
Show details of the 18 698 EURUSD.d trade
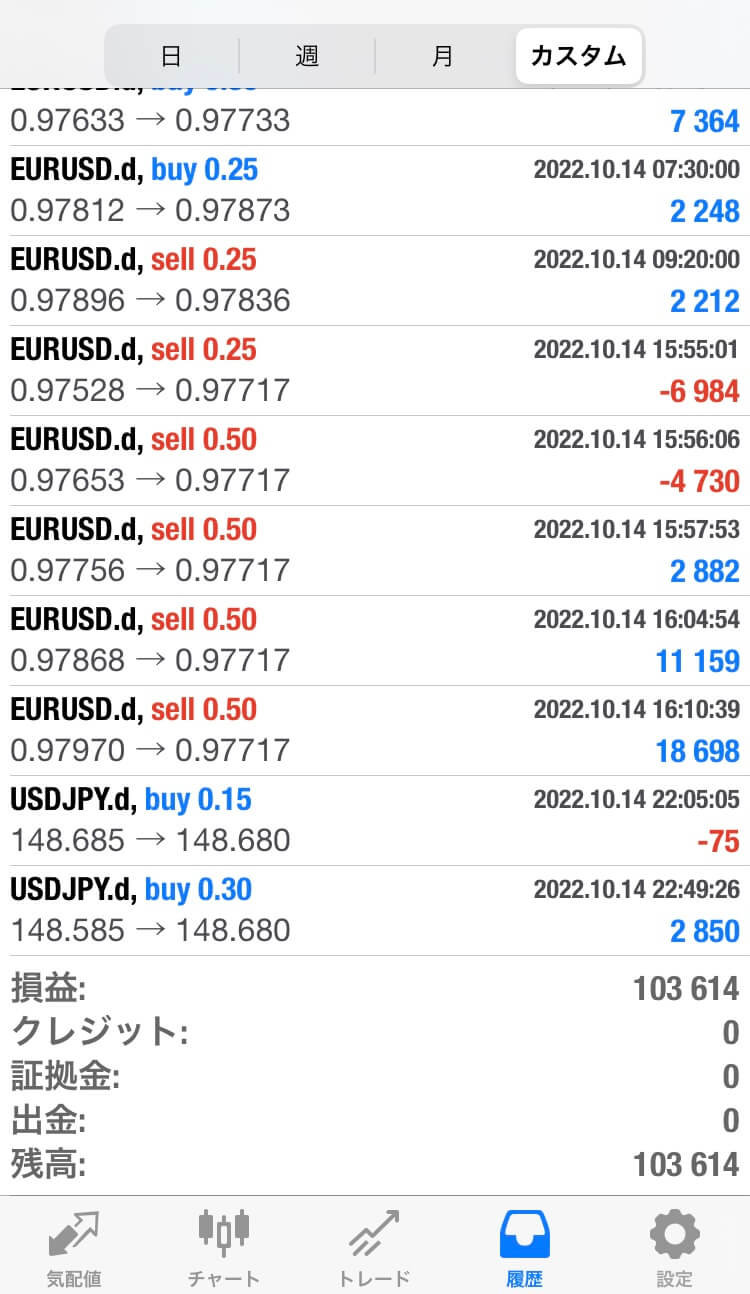(375, 731)
